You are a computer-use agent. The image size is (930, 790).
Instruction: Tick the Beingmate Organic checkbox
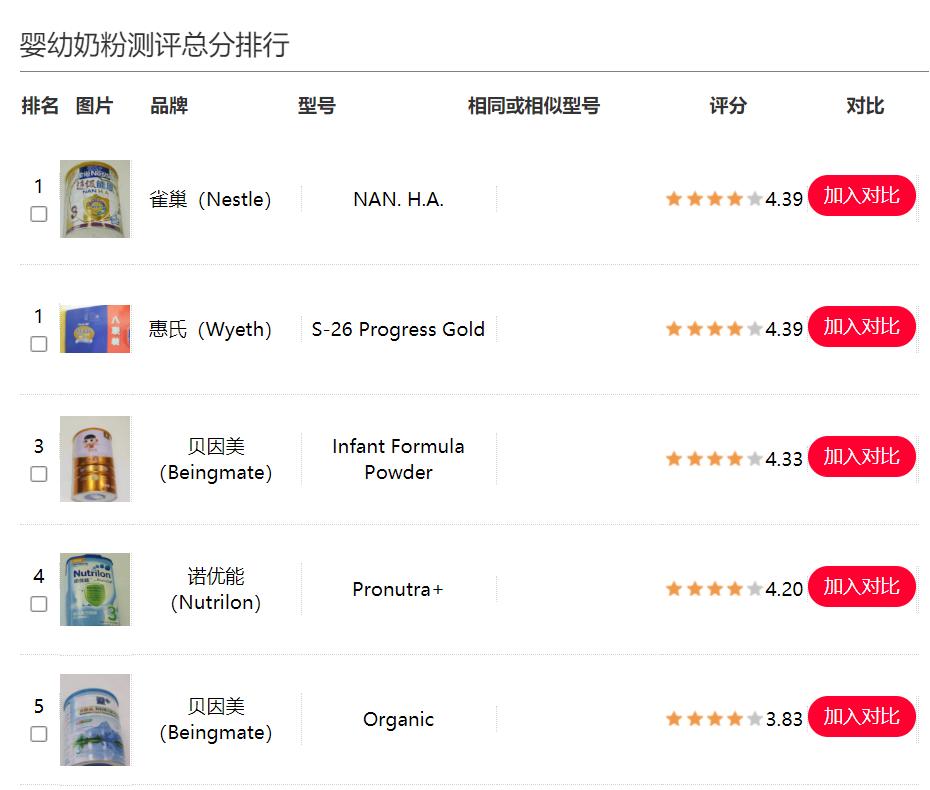pos(39,734)
